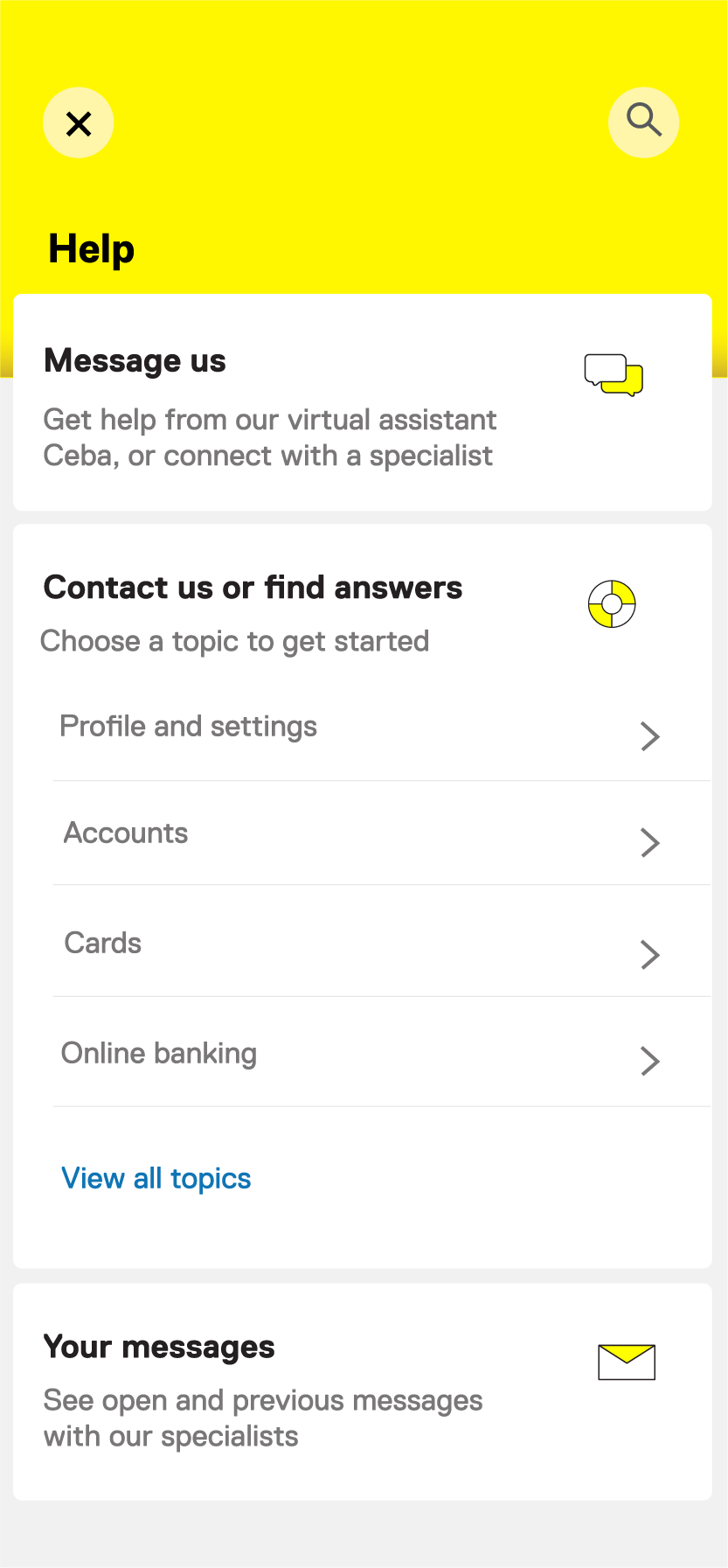Select the Accounts topic
This screenshot has height=1568, width=728.
382,833
